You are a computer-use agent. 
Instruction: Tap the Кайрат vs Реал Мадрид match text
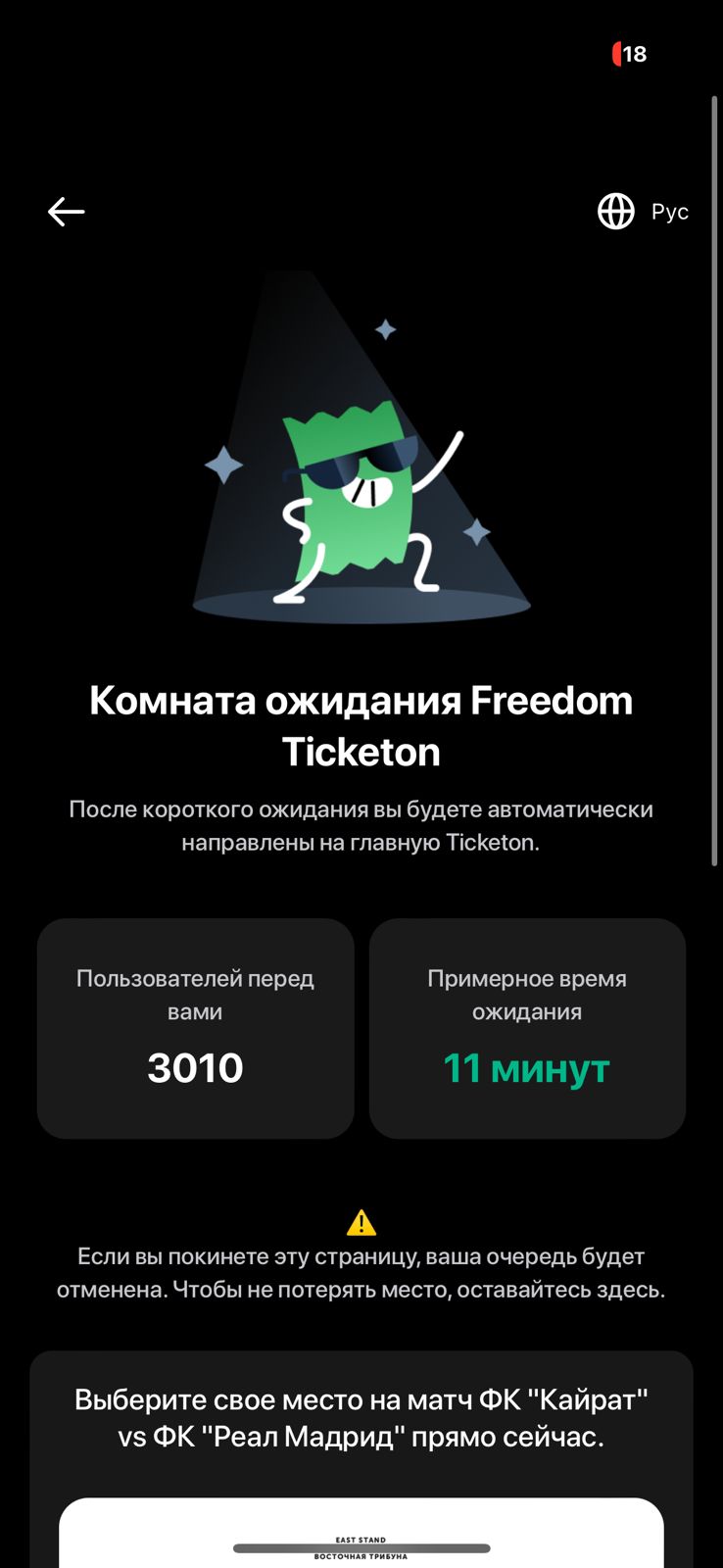[361, 1416]
